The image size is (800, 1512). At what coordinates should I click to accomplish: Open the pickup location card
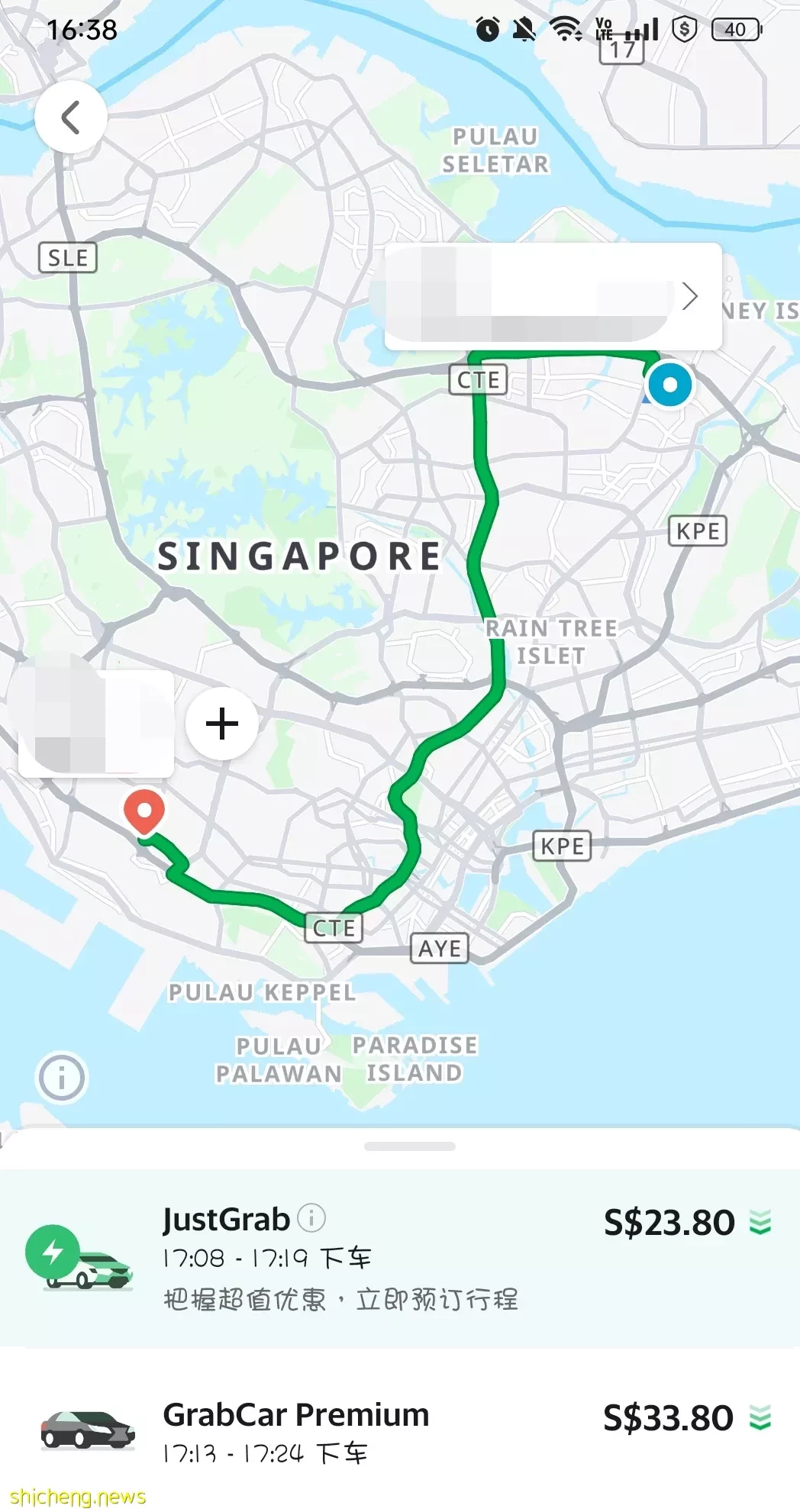click(552, 297)
